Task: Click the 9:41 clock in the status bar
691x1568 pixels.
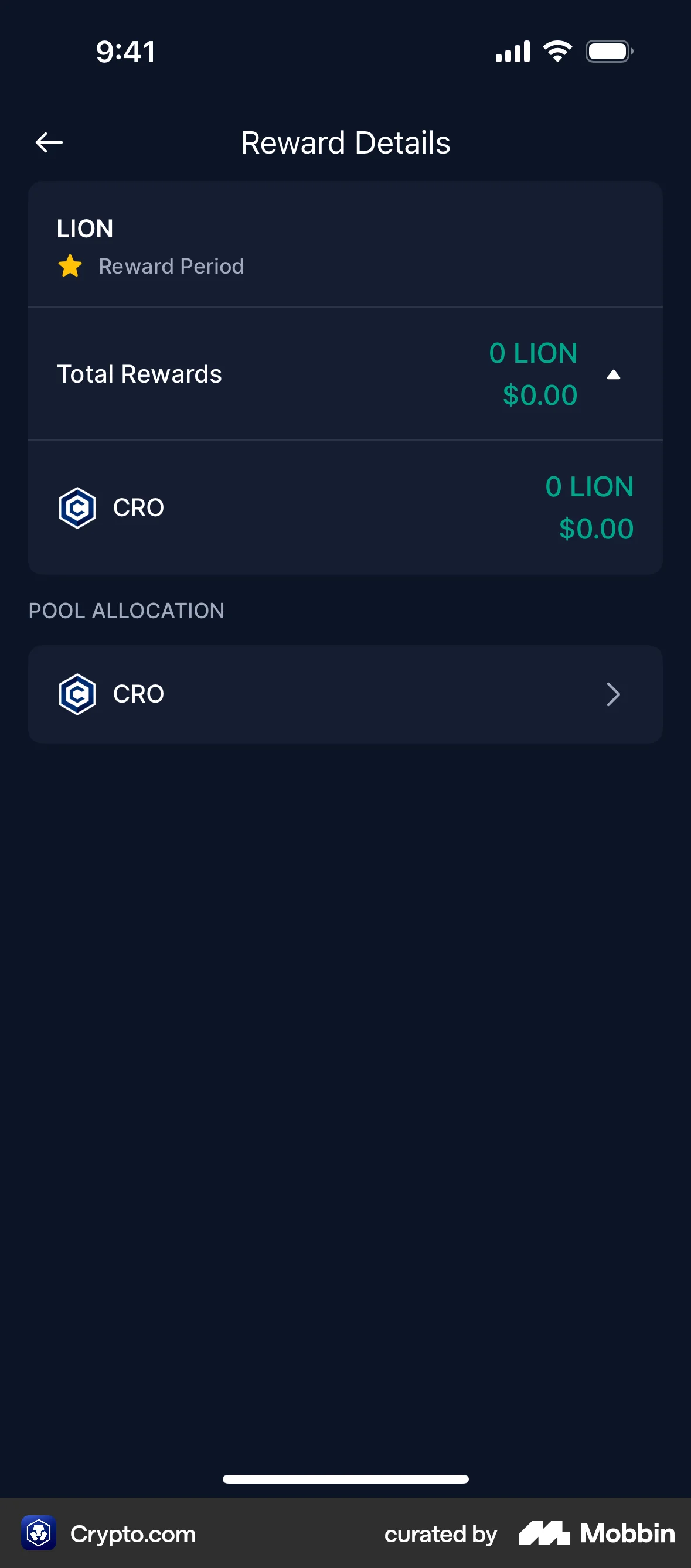Action: [124, 51]
